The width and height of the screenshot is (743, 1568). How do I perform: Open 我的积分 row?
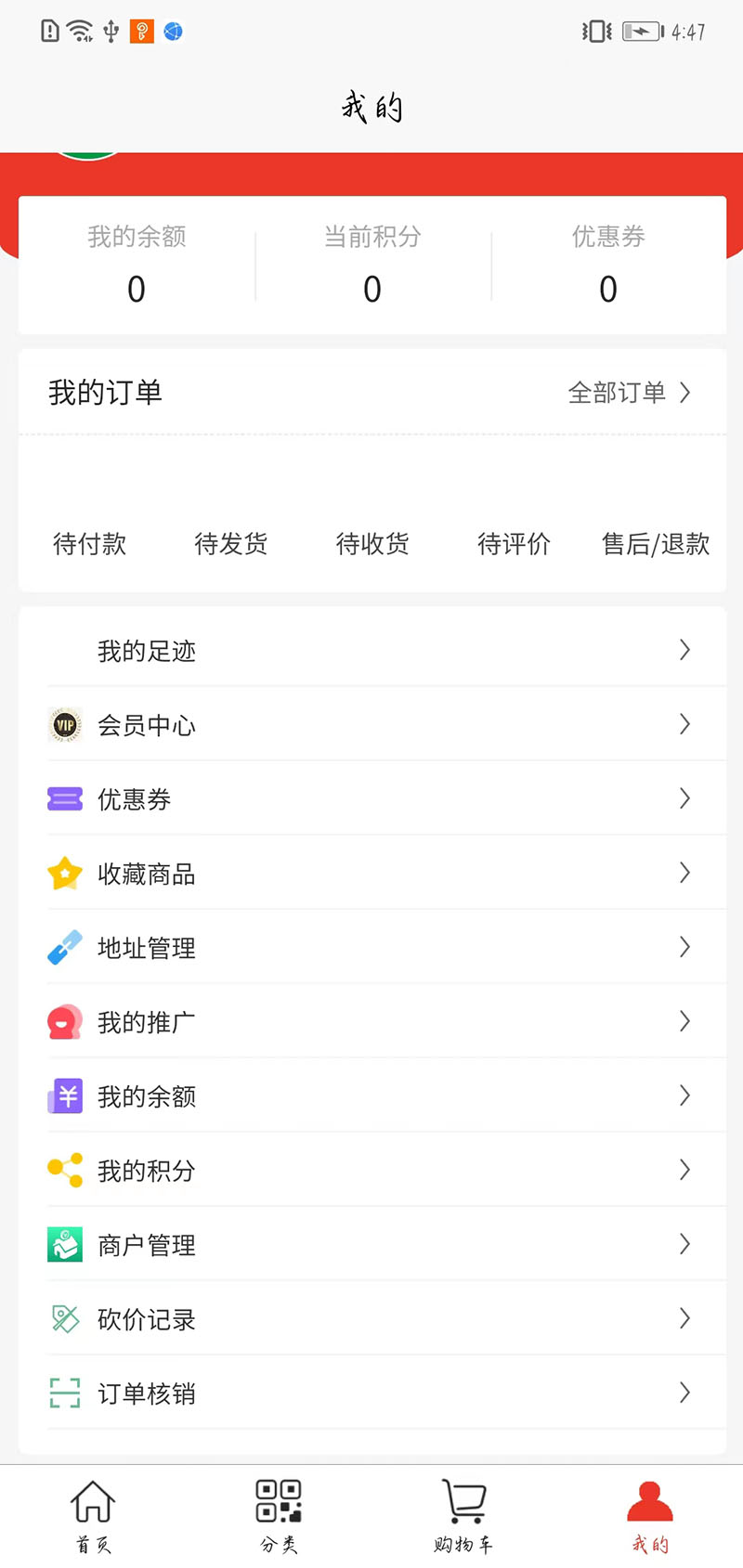pyautogui.click(x=371, y=1171)
